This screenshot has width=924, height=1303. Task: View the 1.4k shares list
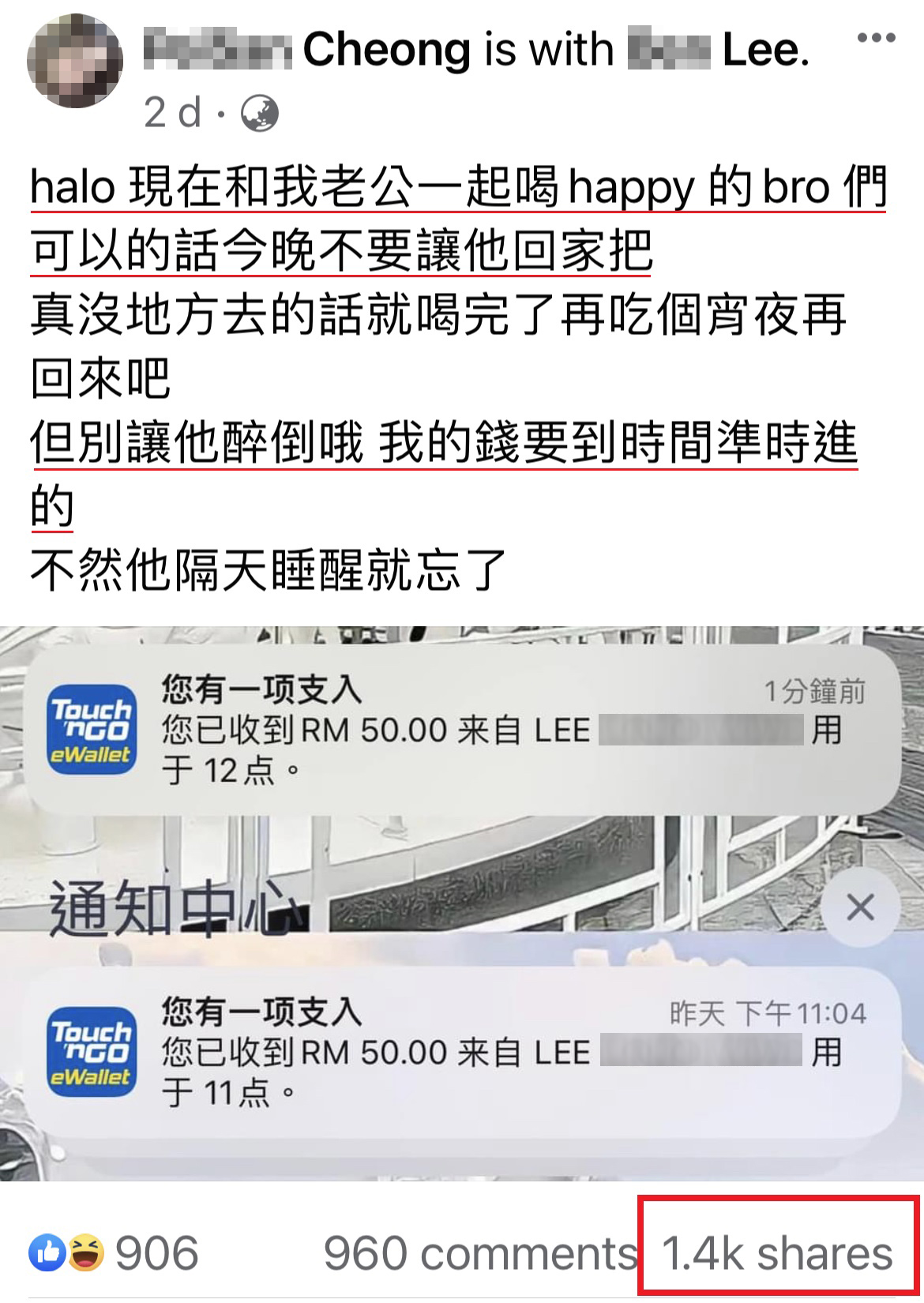777,1253
